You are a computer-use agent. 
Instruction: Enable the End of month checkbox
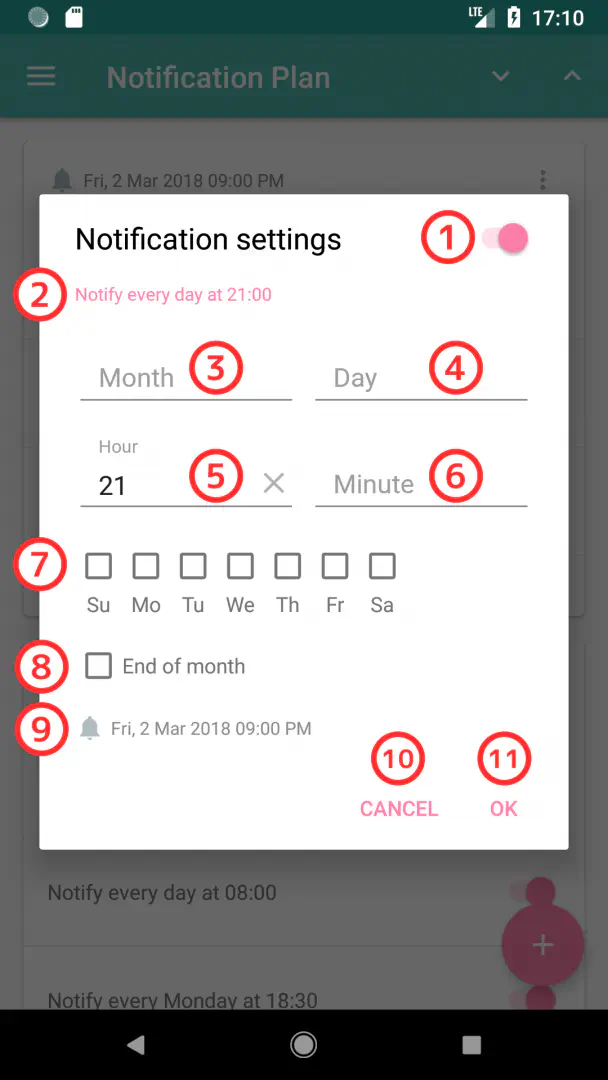click(98, 666)
